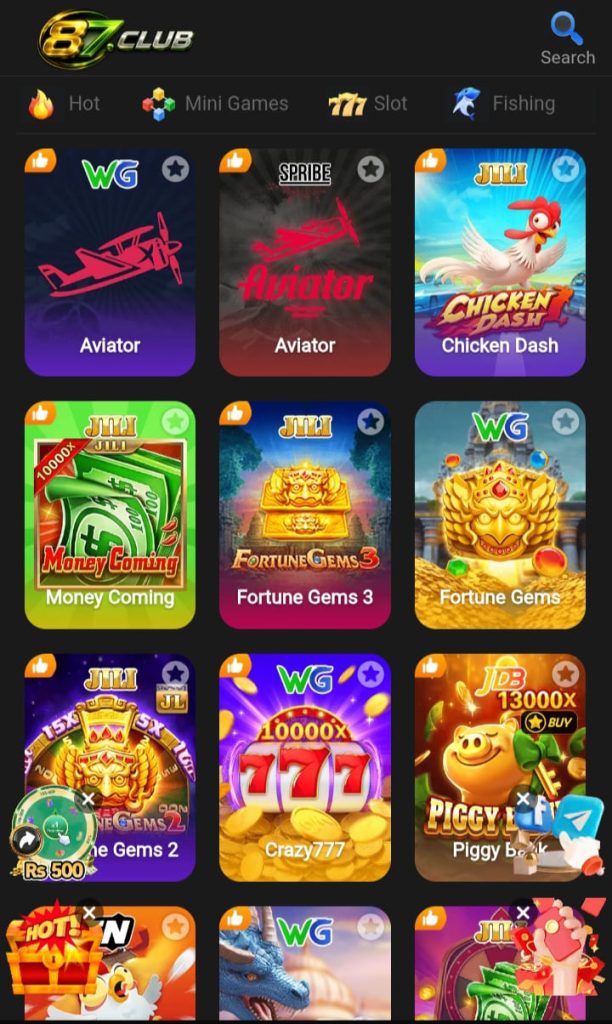Star the Fortune Gems 3 game
Image resolution: width=612 pixels, height=1024 pixels.
(370, 422)
